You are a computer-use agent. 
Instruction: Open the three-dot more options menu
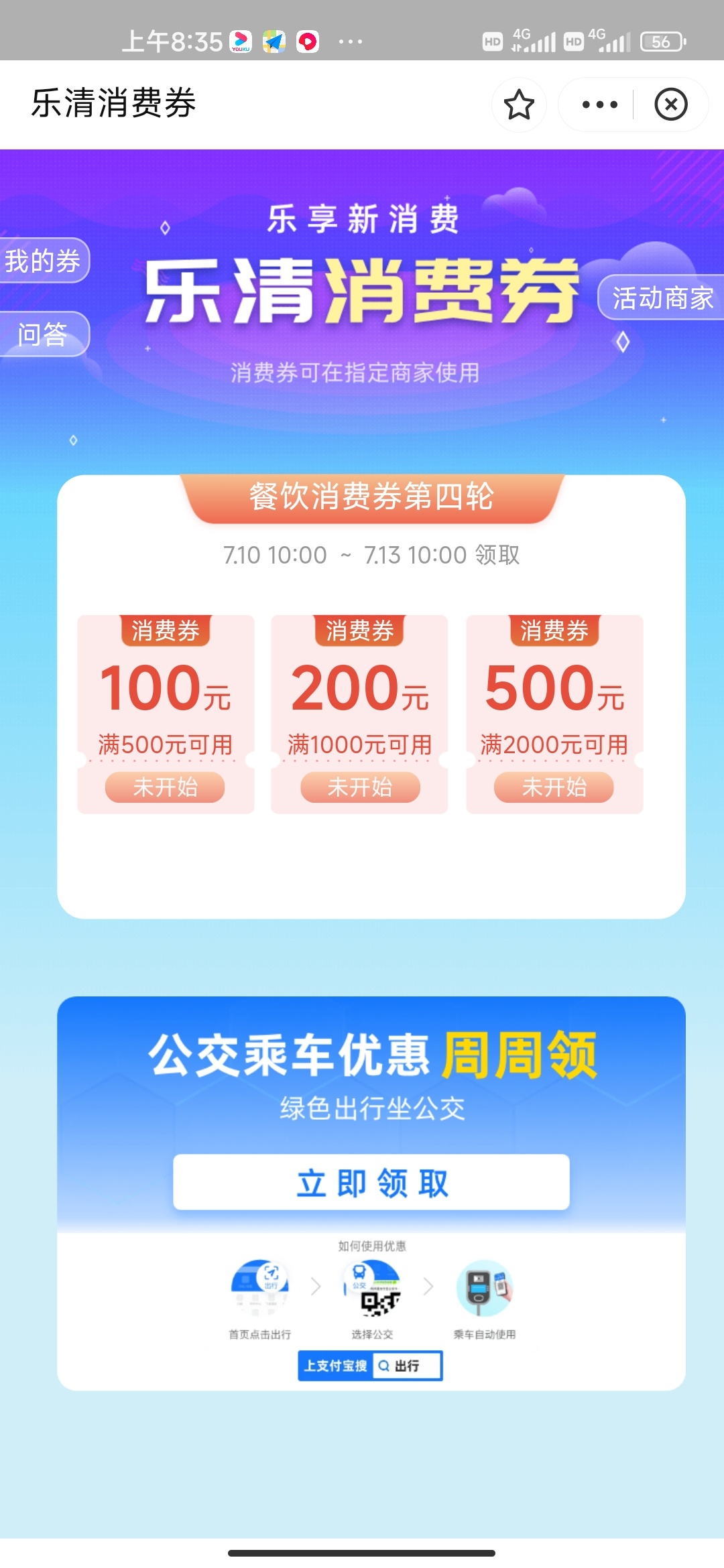tap(599, 105)
